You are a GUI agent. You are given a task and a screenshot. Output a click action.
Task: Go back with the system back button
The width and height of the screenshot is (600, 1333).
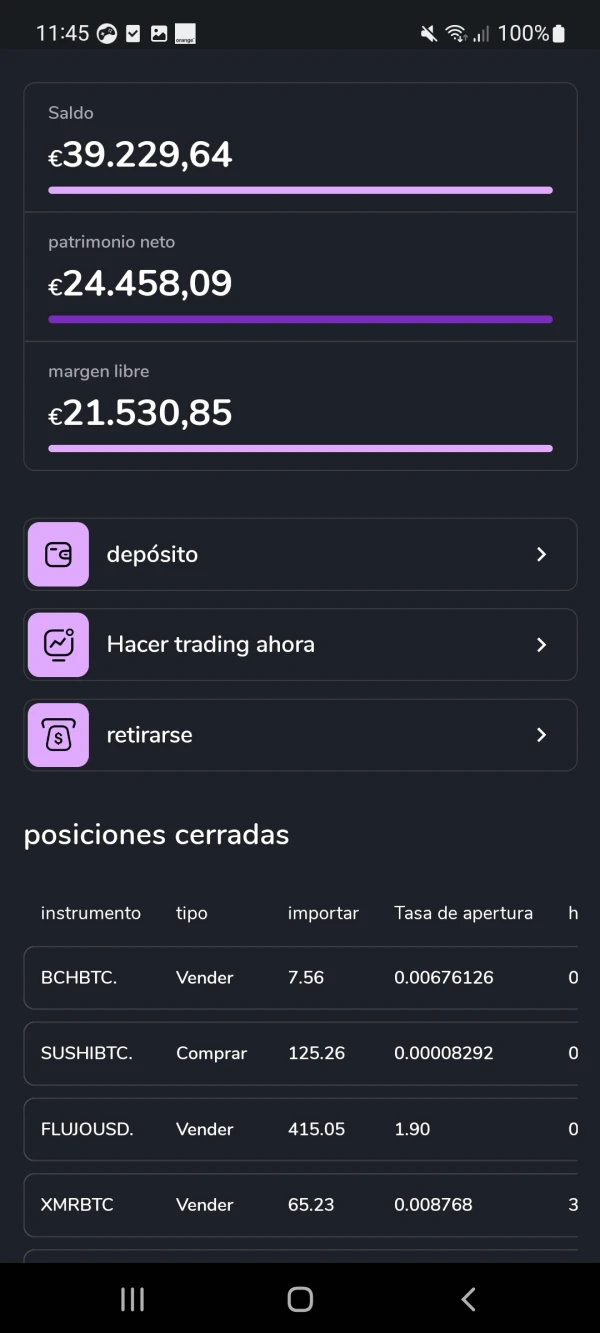point(468,1299)
